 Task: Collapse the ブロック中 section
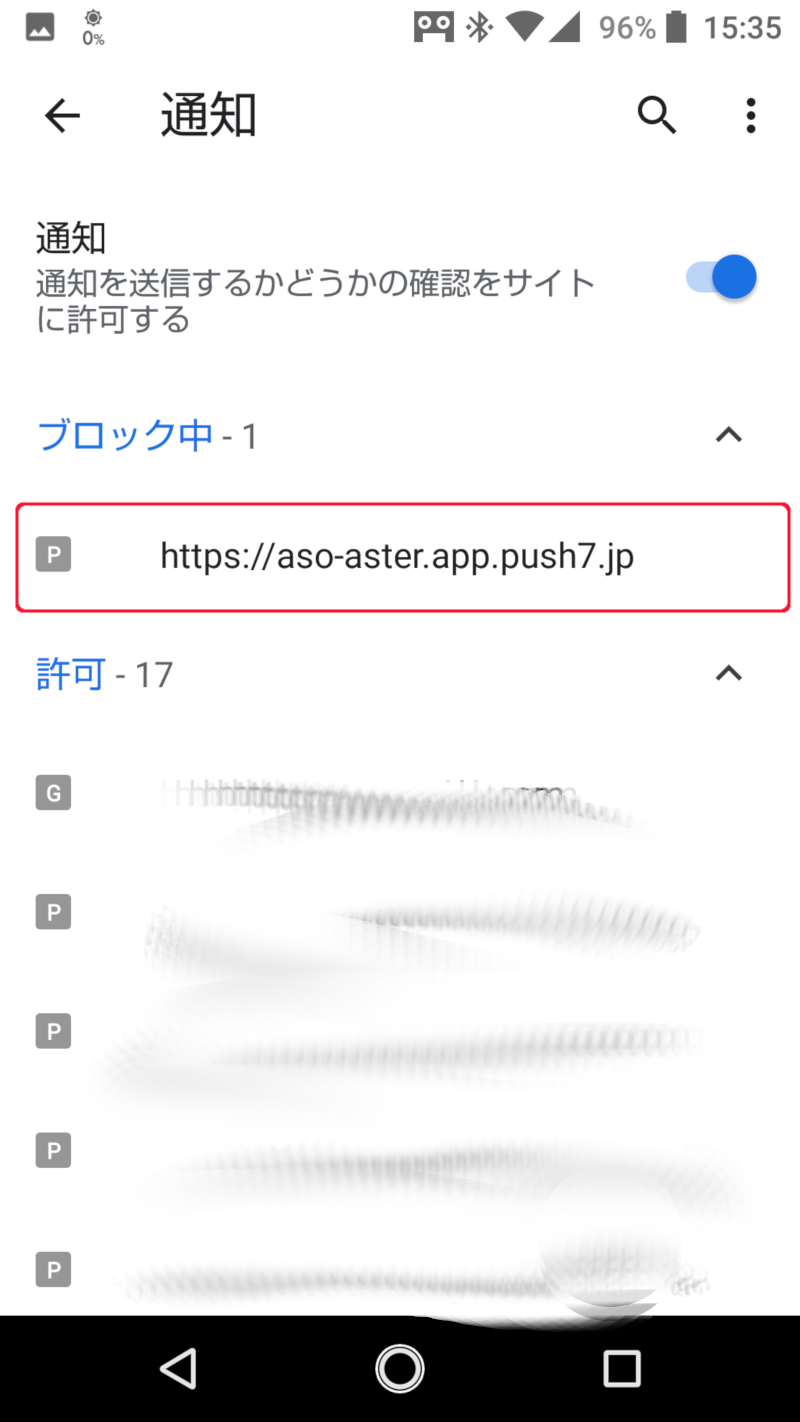click(x=729, y=435)
